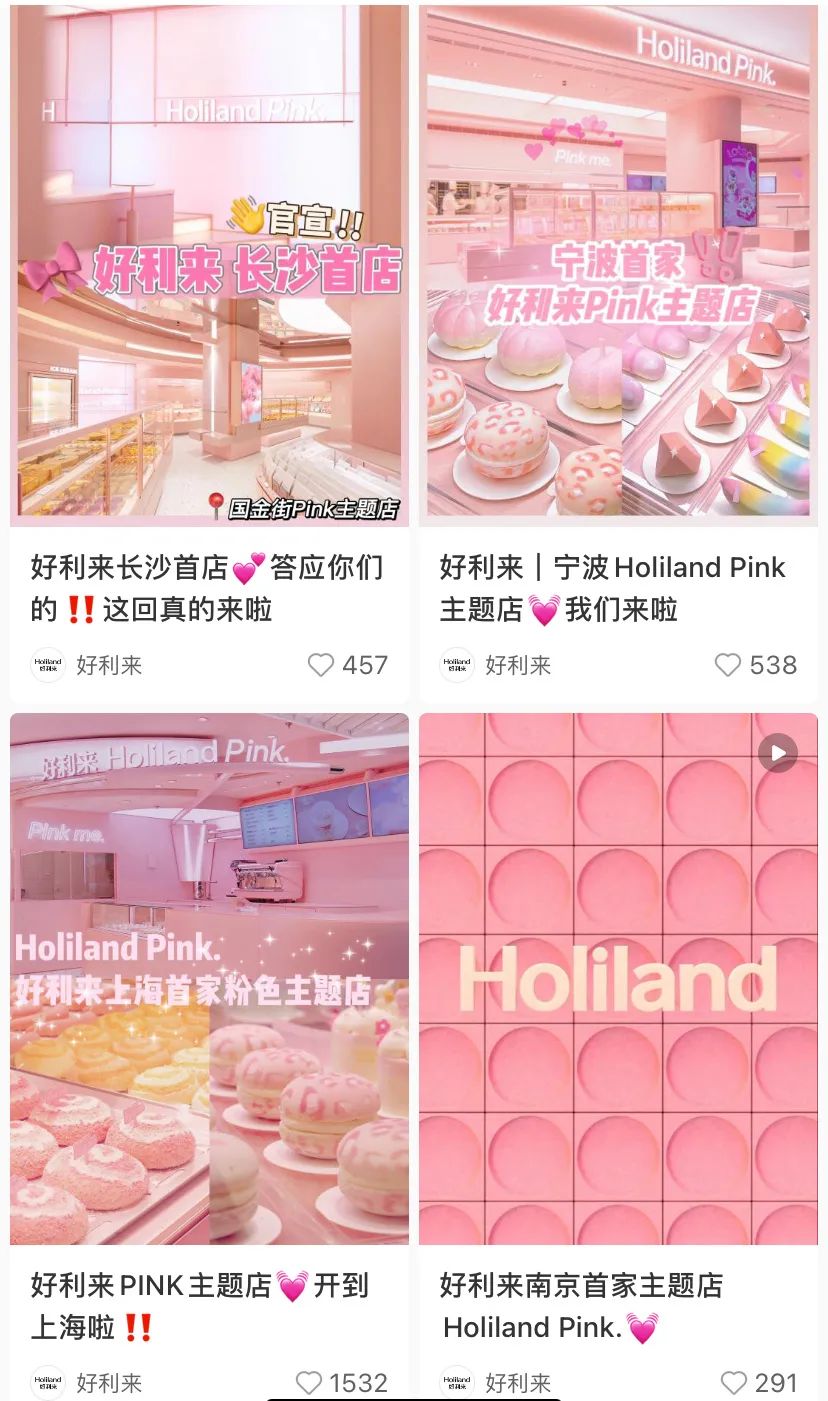Like the 南京首家主题店 post
The height and width of the screenshot is (1401, 828).
733,1383
